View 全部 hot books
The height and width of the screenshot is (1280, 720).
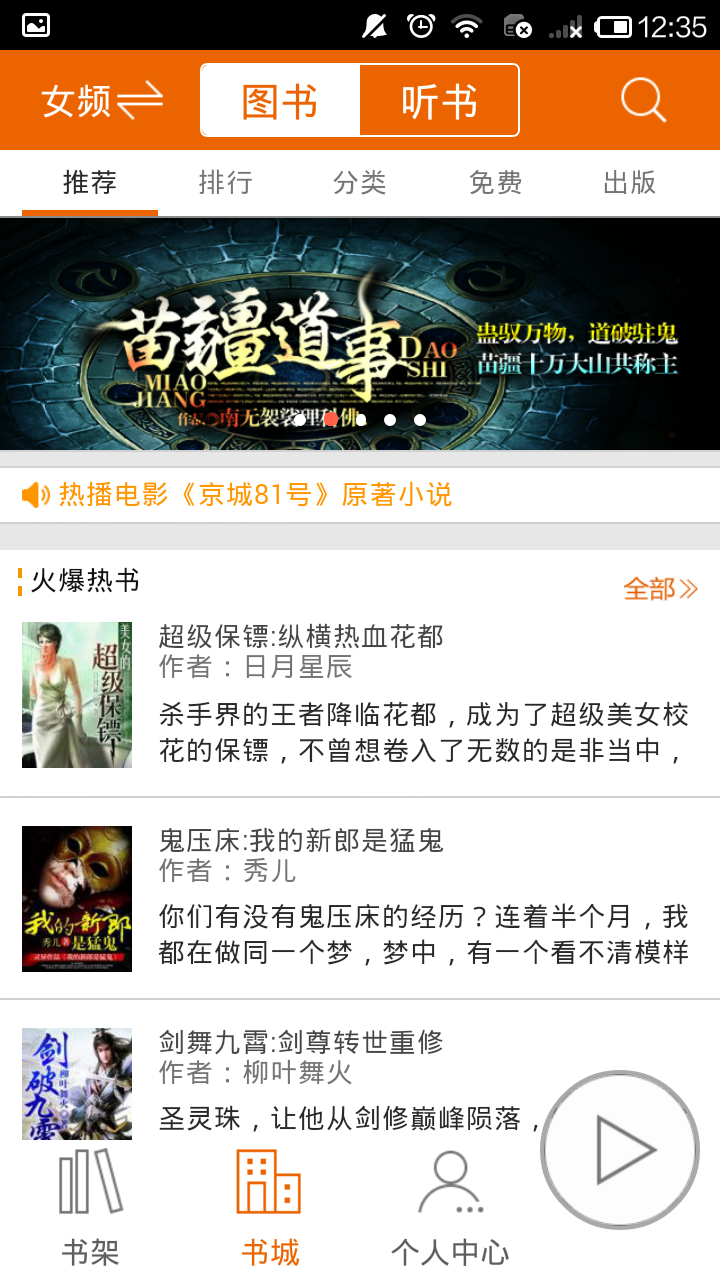click(x=659, y=589)
